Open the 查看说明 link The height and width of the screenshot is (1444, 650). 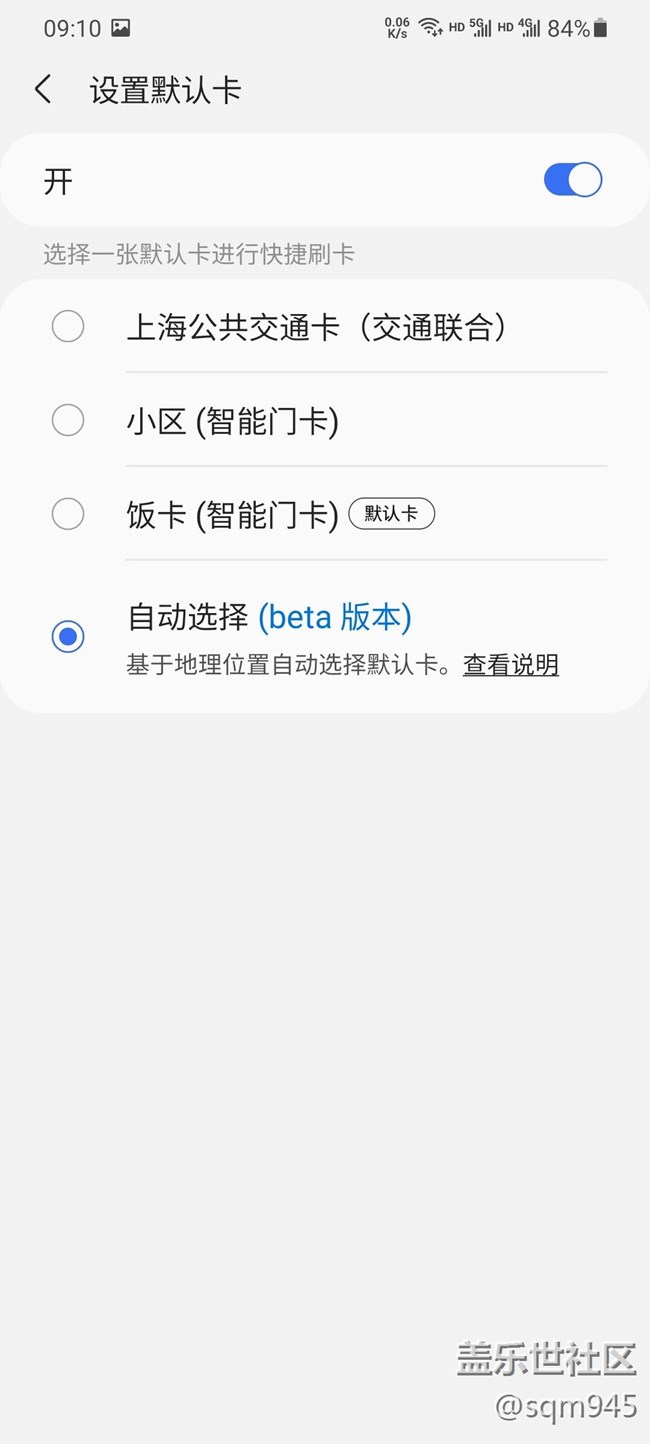tap(510, 665)
